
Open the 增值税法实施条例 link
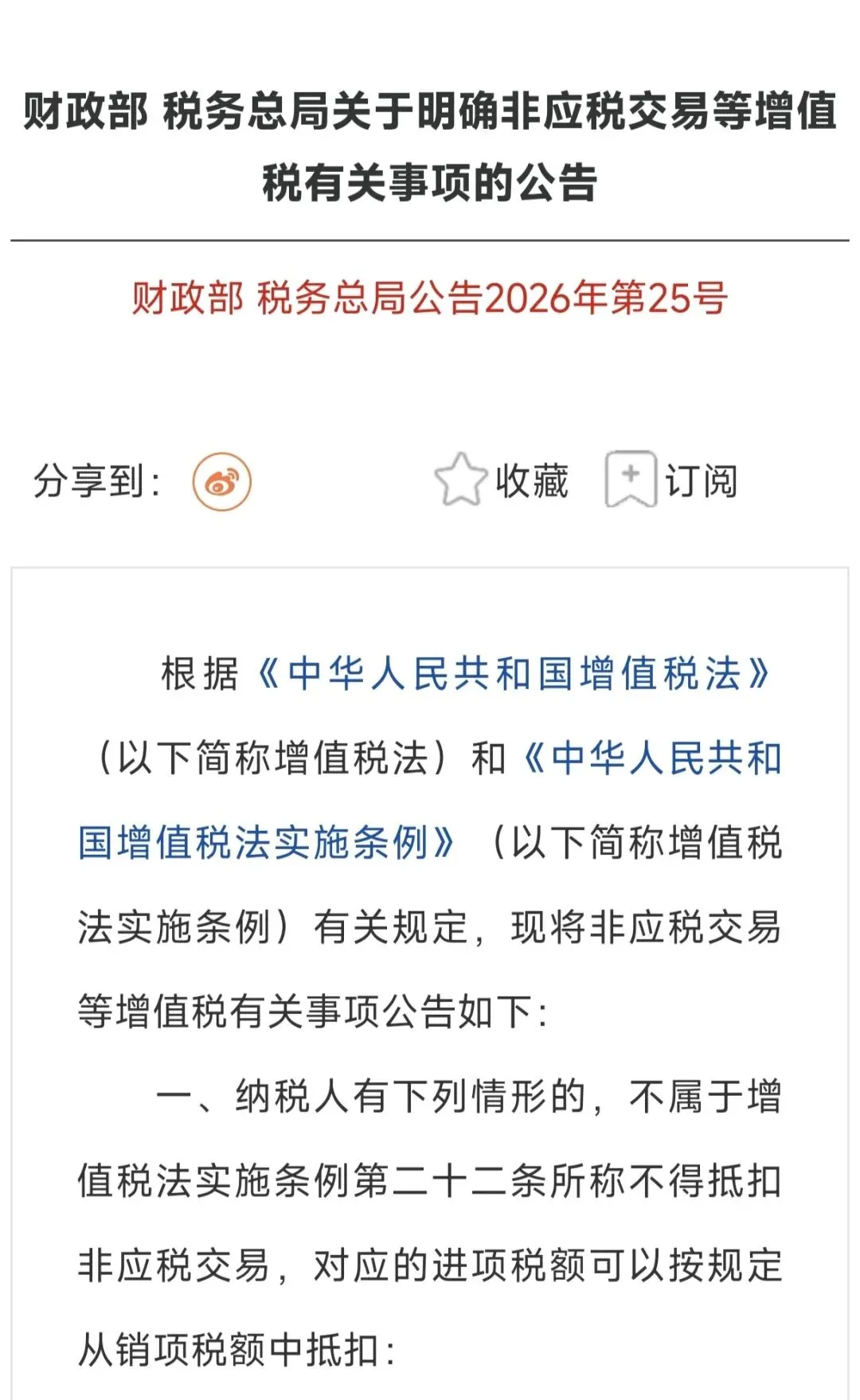pyautogui.click(x=430, y=800)
